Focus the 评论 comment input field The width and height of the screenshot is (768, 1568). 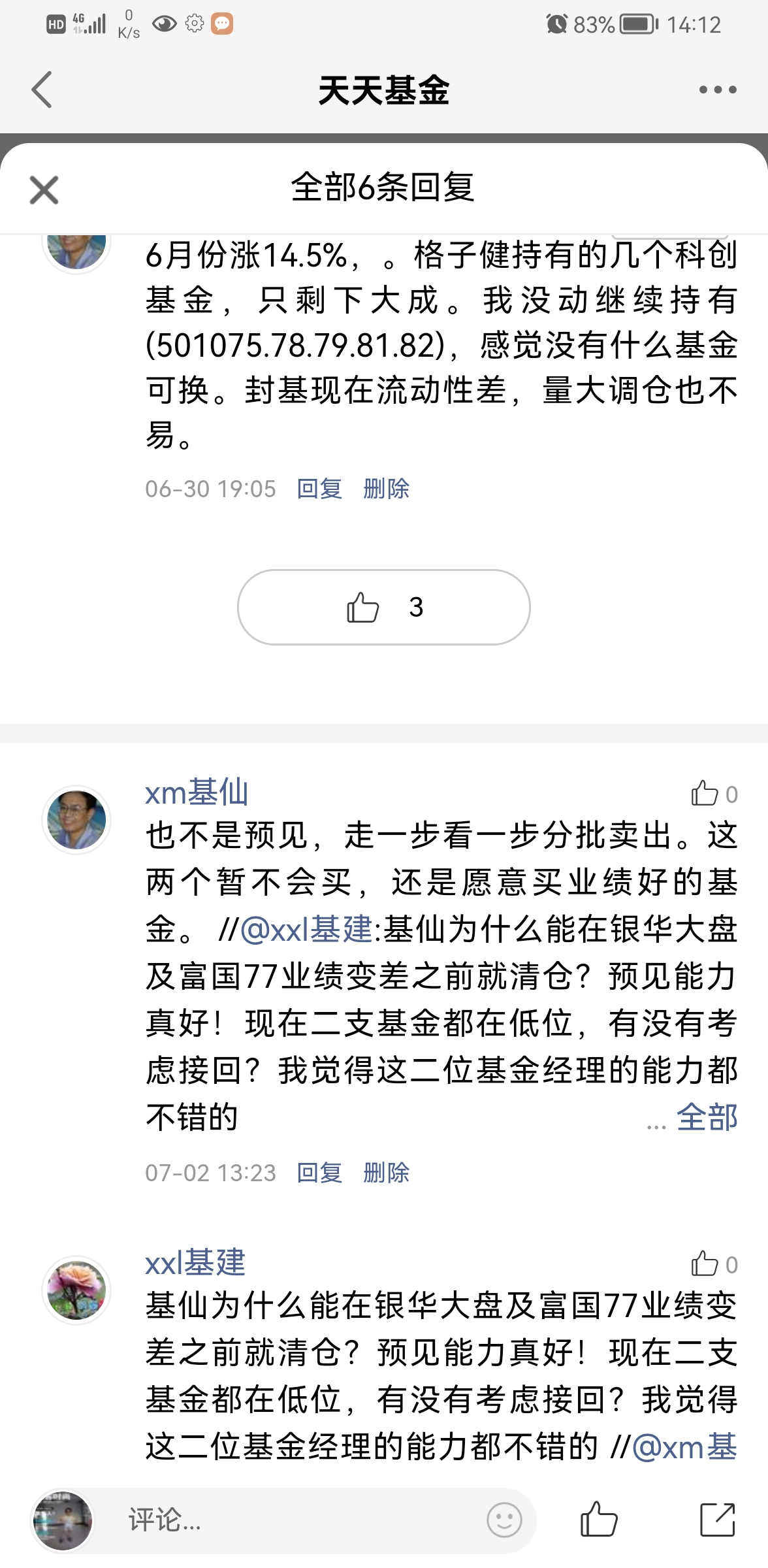(294, 1520)
